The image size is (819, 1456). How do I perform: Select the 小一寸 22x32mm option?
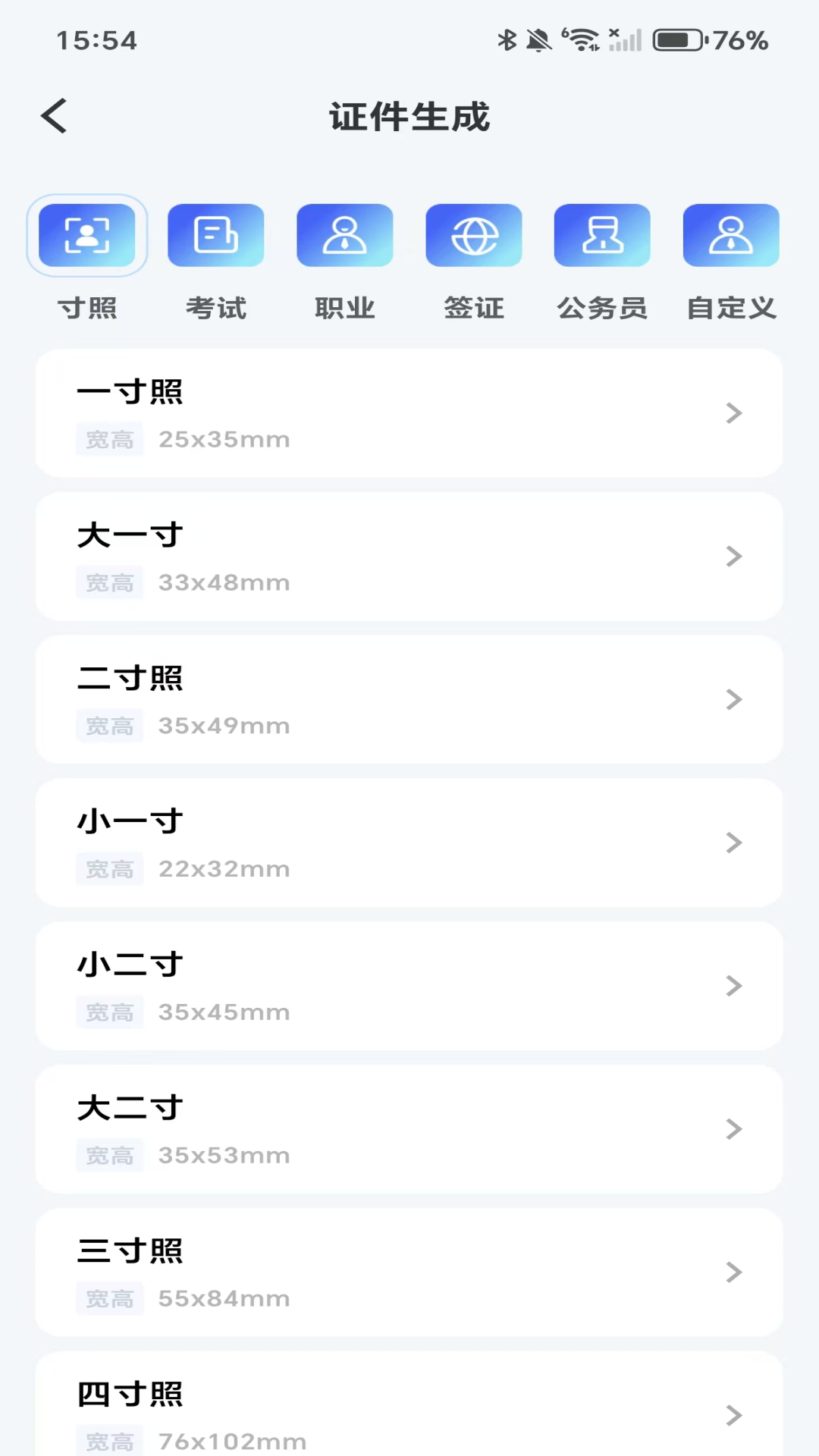(x=409, y=843)
